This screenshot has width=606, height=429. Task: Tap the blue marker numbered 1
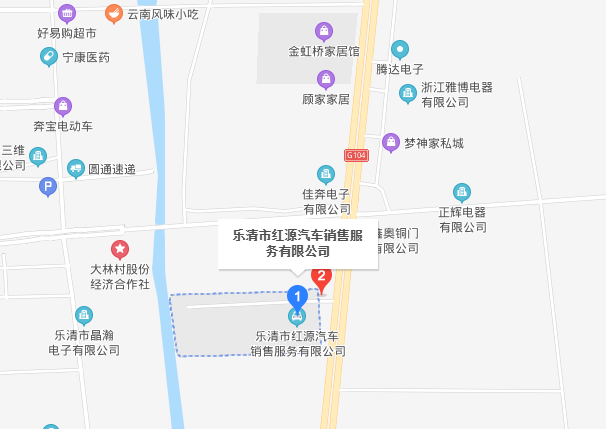(x=297, y=296)
